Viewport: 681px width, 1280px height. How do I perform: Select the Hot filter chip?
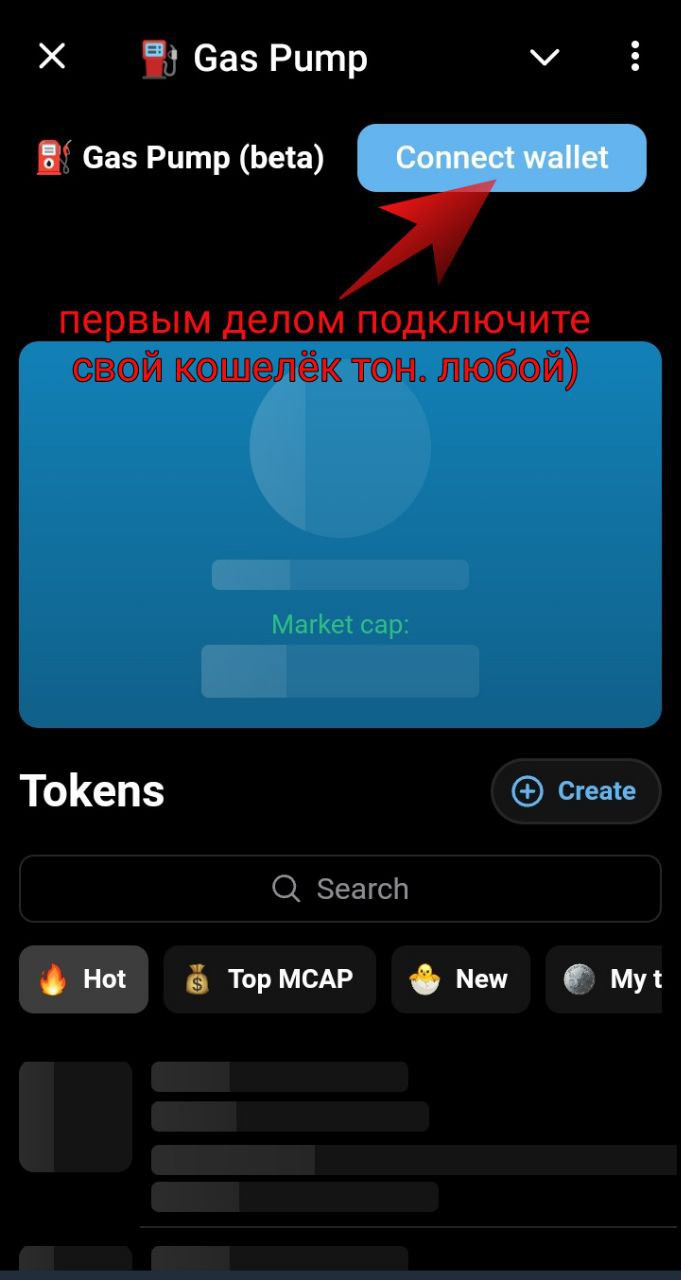pyautogui.click(x=84, y=979)
